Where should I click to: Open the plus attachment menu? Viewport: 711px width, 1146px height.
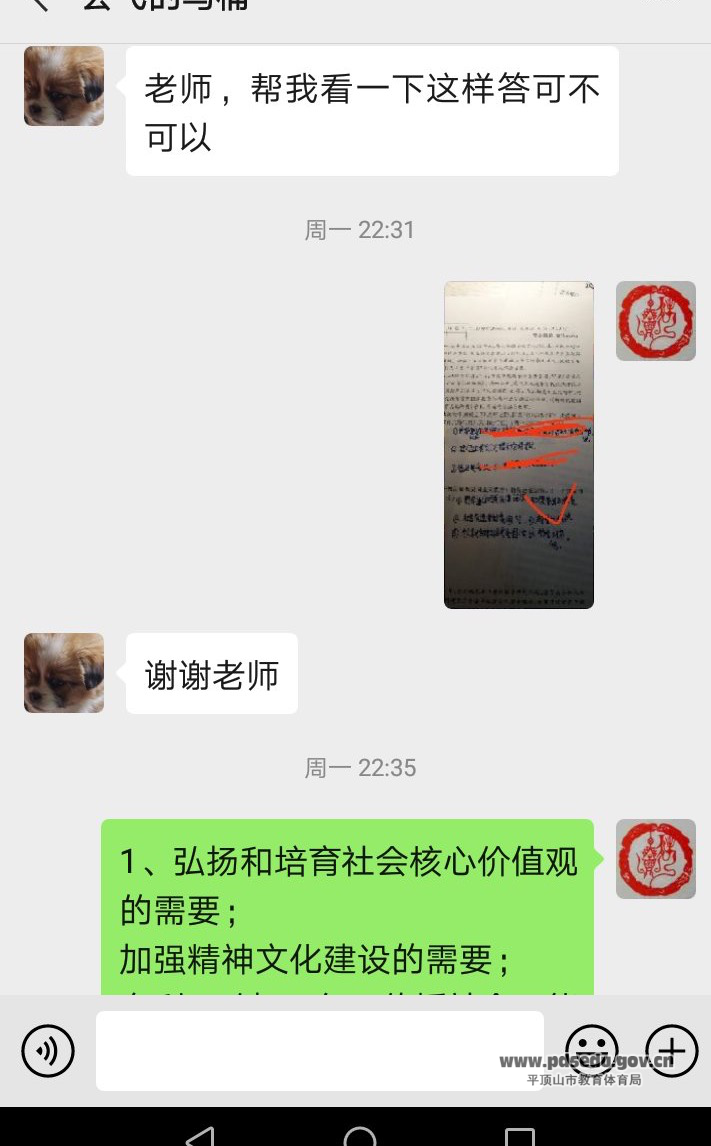point(671,1051)
